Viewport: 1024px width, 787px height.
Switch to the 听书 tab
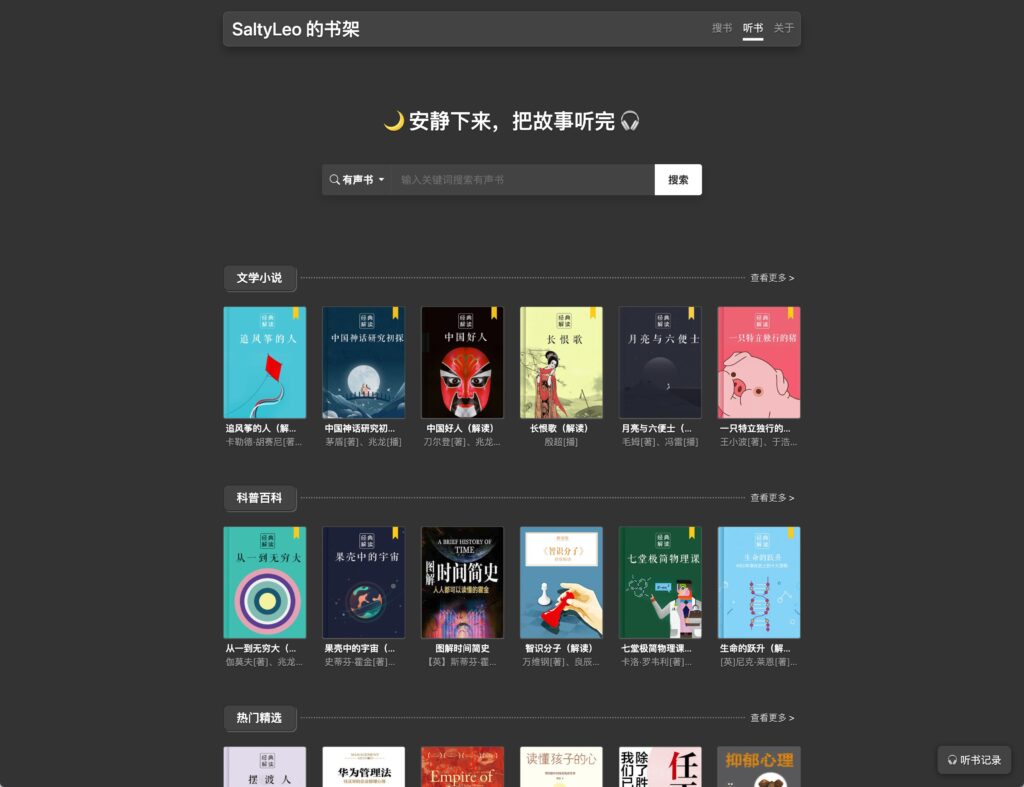(x=753, y=28)
